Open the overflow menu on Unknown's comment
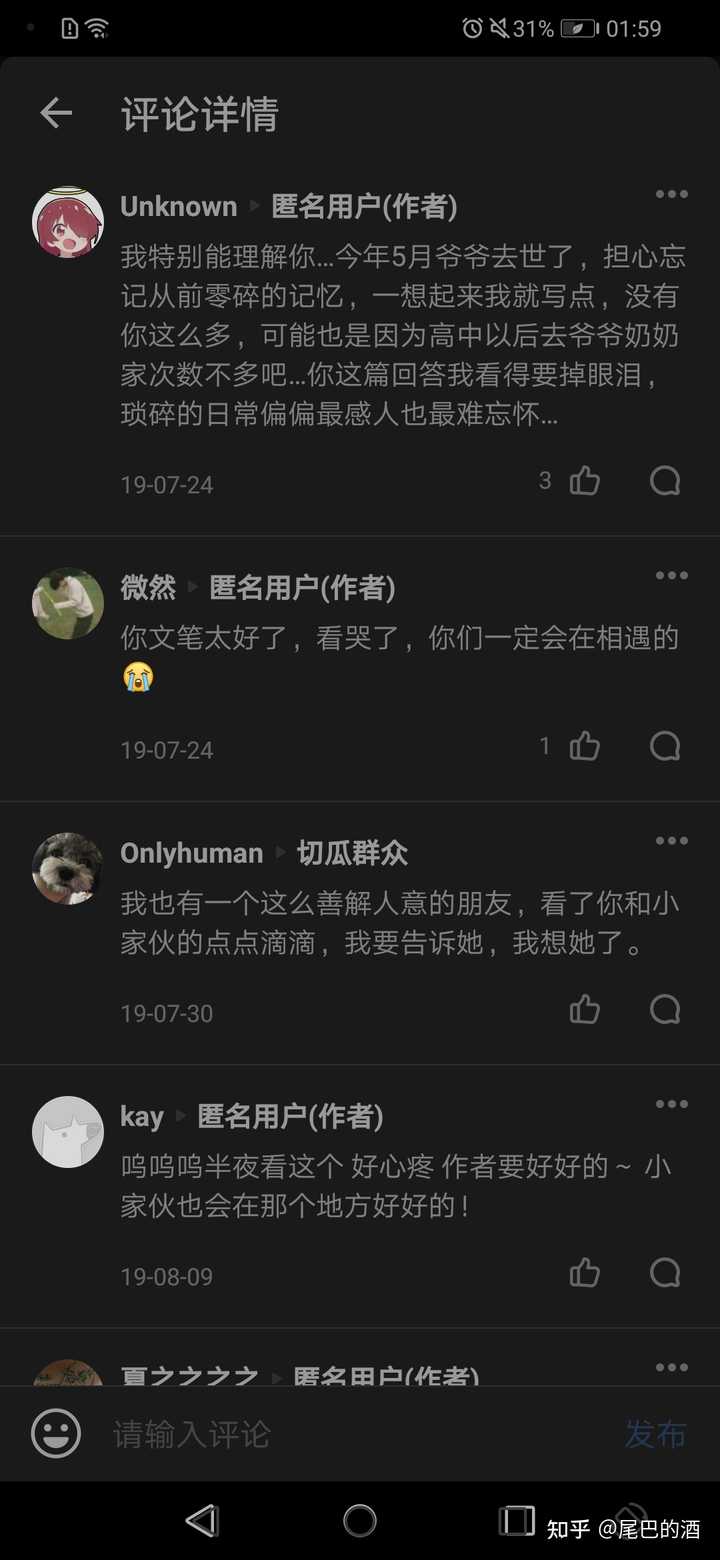This screenshot has height=1560, width=720. (671, 194)
